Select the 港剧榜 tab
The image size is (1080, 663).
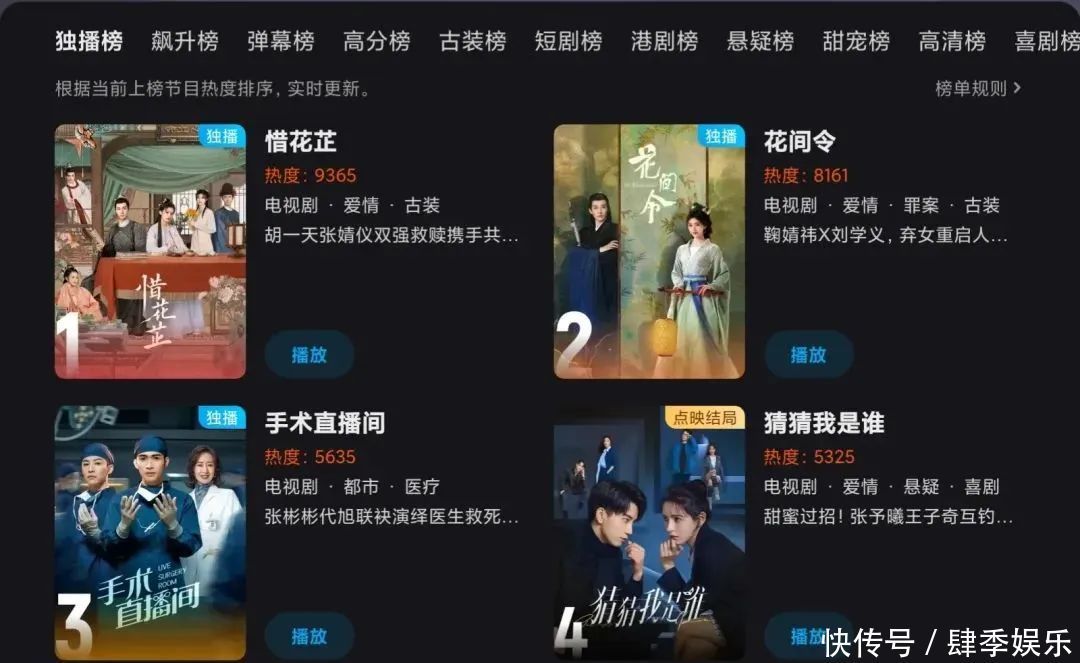tap(664, 41)
